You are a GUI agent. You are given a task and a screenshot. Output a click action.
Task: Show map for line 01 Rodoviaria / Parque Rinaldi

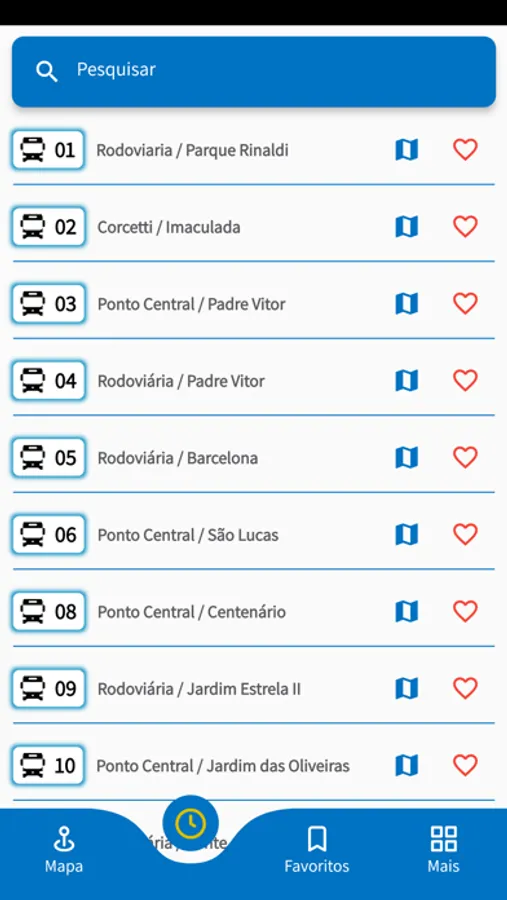407,150
